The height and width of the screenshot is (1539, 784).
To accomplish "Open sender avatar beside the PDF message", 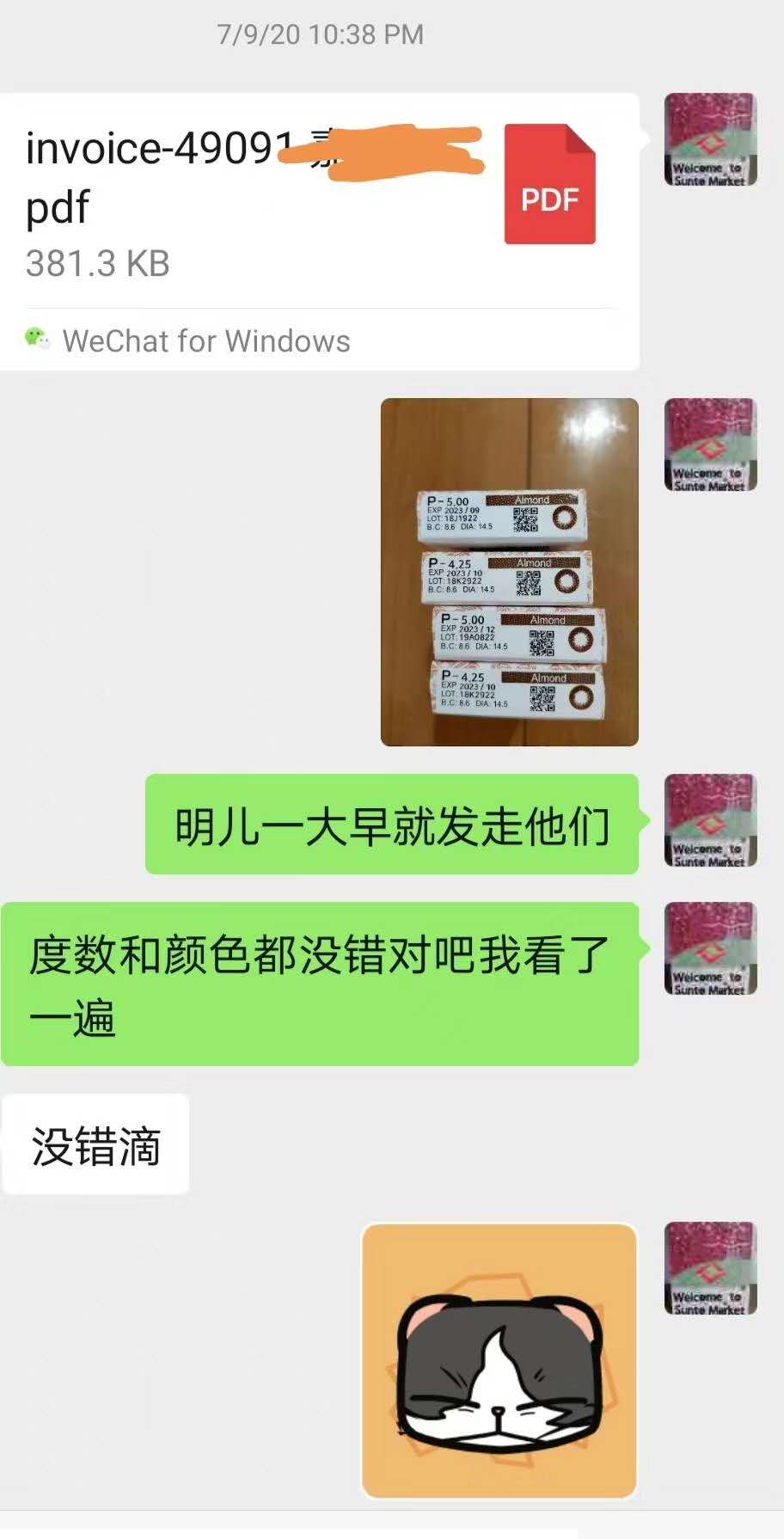I will pyautogui.click(x=710, y=139).
